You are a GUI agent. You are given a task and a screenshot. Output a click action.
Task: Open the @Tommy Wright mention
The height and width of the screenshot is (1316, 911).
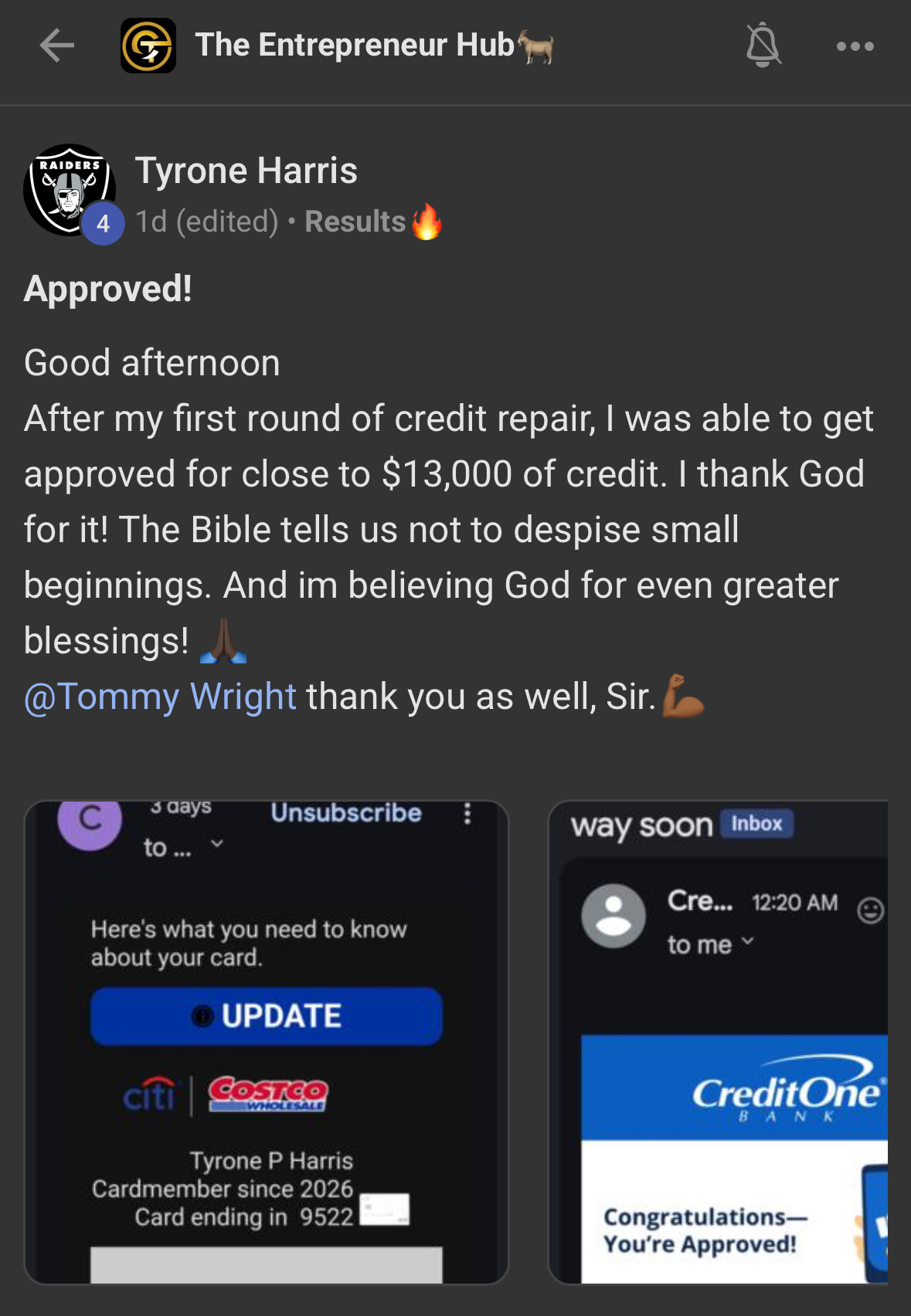click(x=161, y=697)
